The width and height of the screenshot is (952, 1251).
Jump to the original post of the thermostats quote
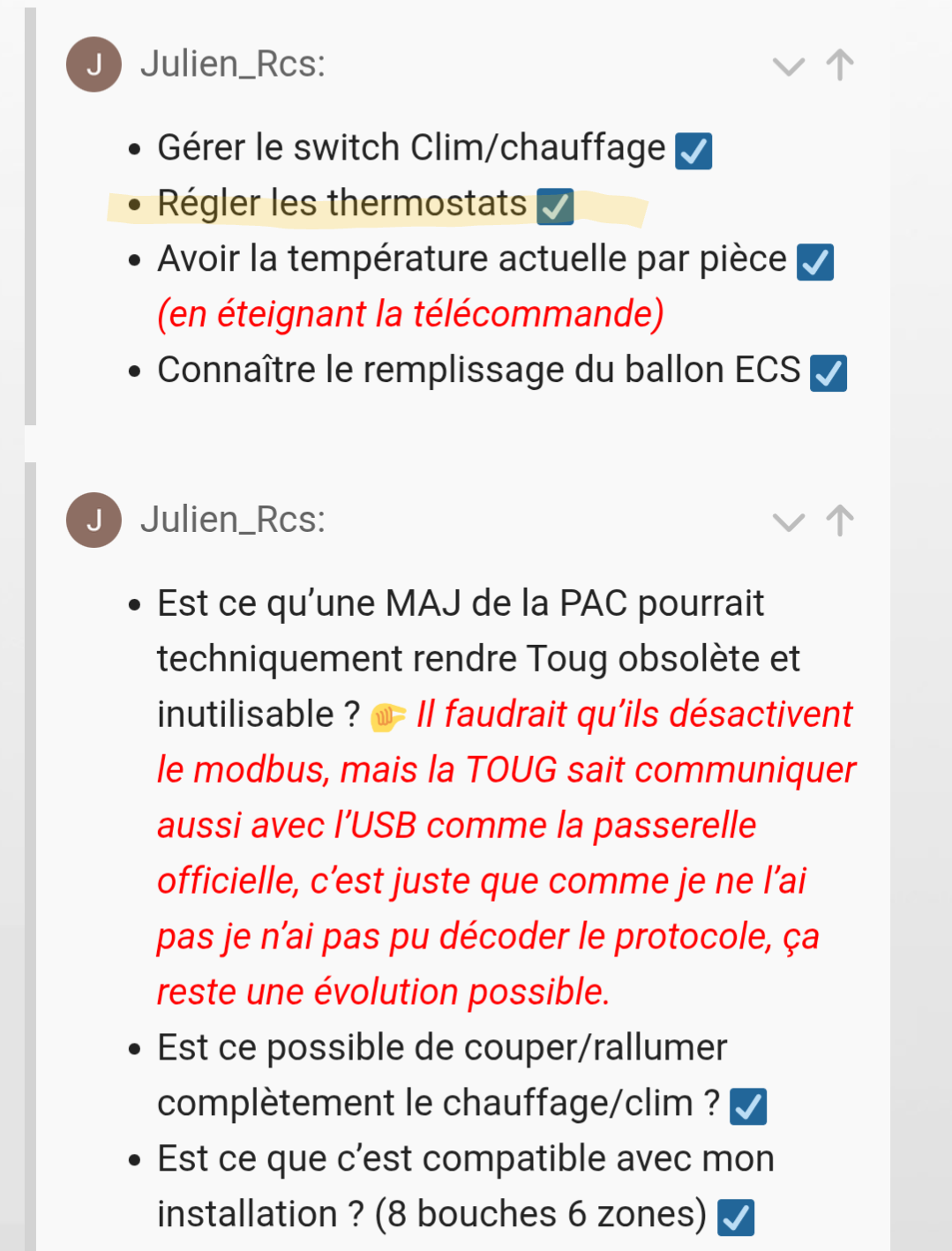pyautogui.click(x=840, y=65)
